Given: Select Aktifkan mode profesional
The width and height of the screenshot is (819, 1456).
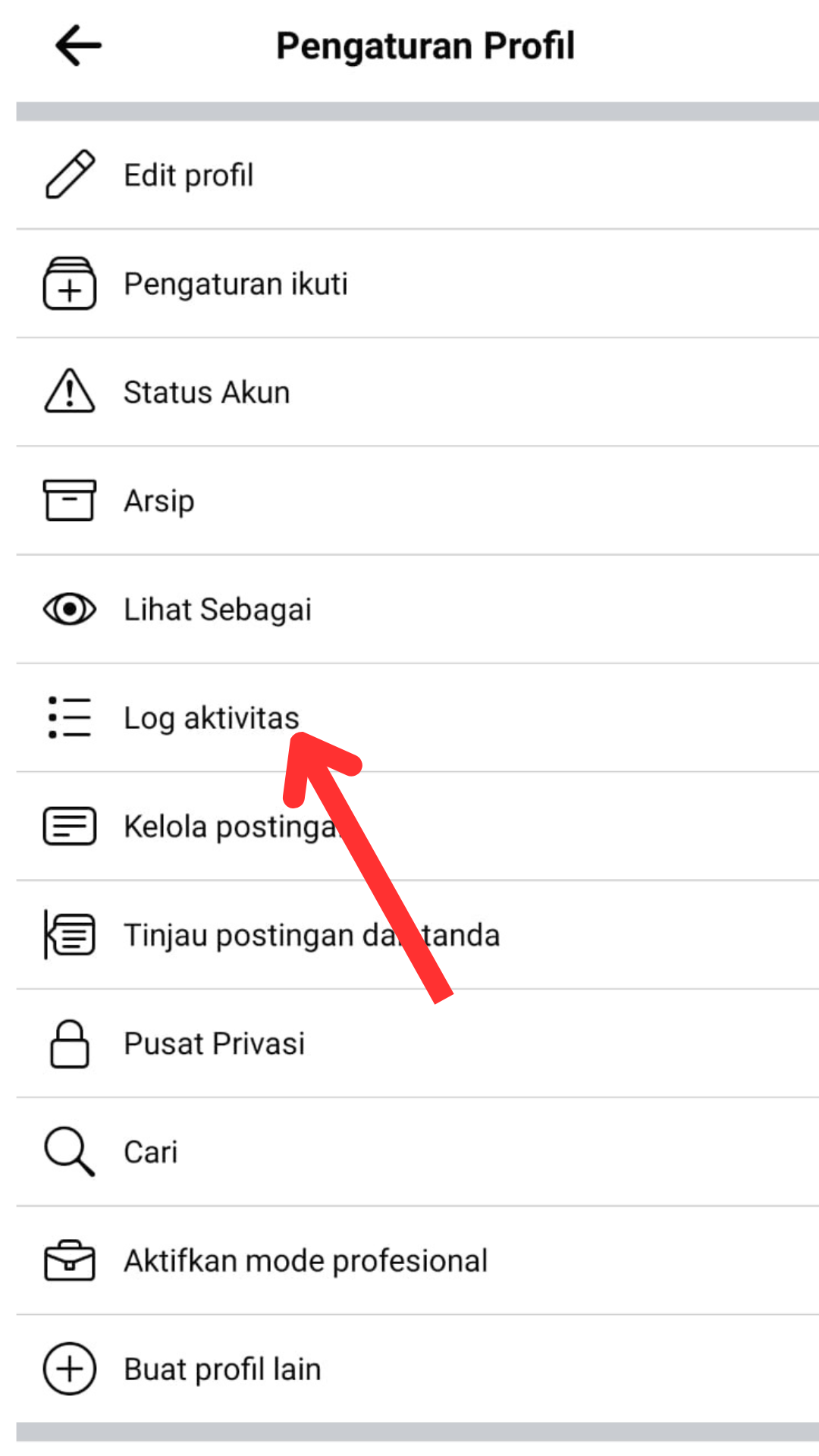Looking at the screenshot, I should tap(417, 1260).
